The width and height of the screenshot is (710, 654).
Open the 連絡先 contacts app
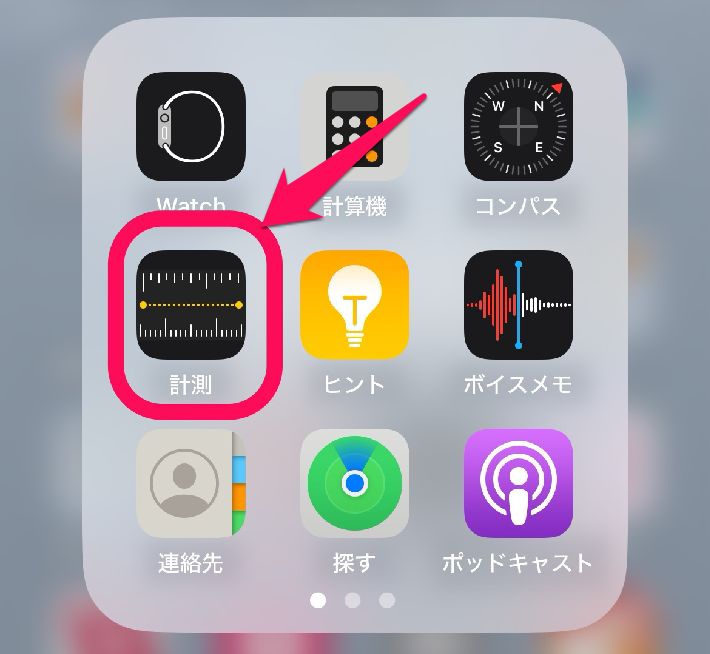point(191,484)
